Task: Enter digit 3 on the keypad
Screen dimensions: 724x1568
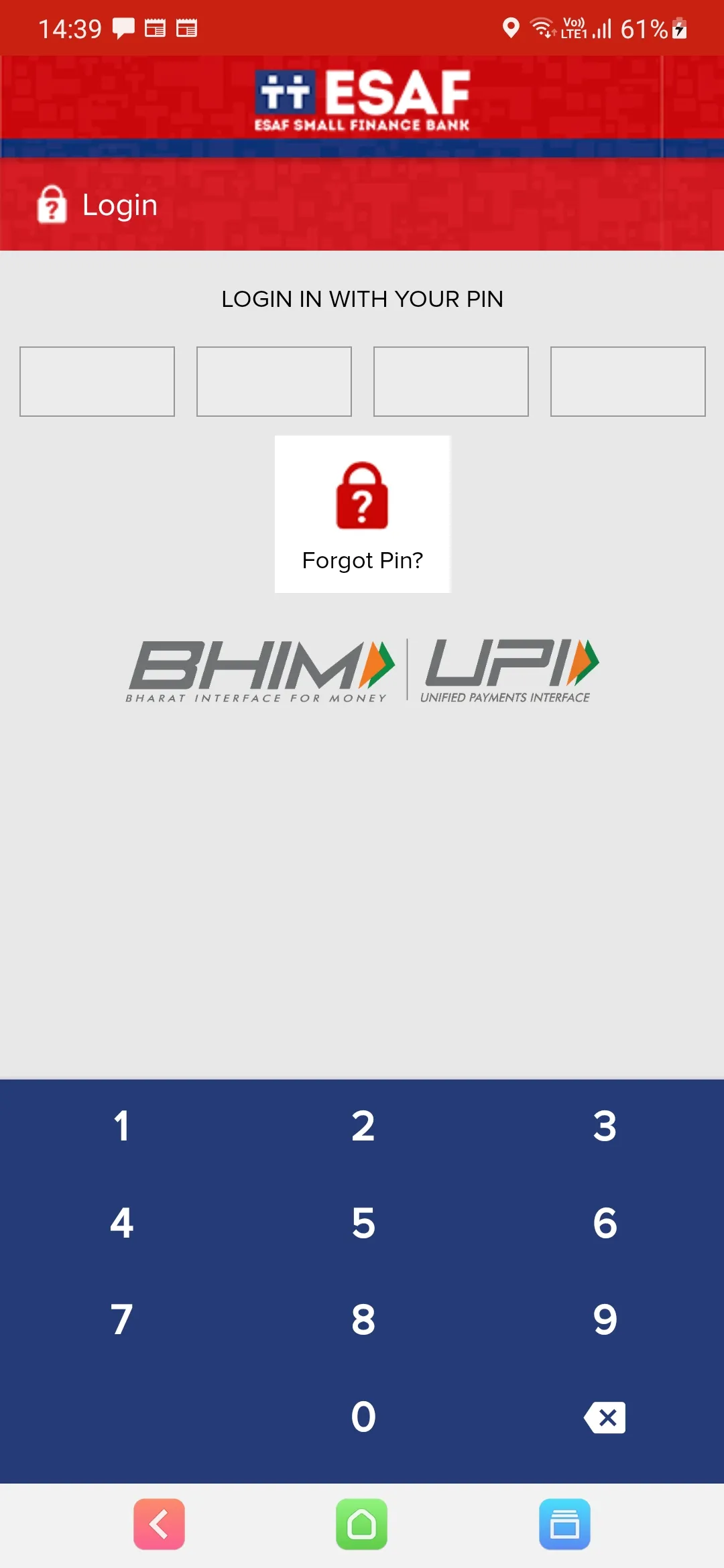Action: [604, 1126]
